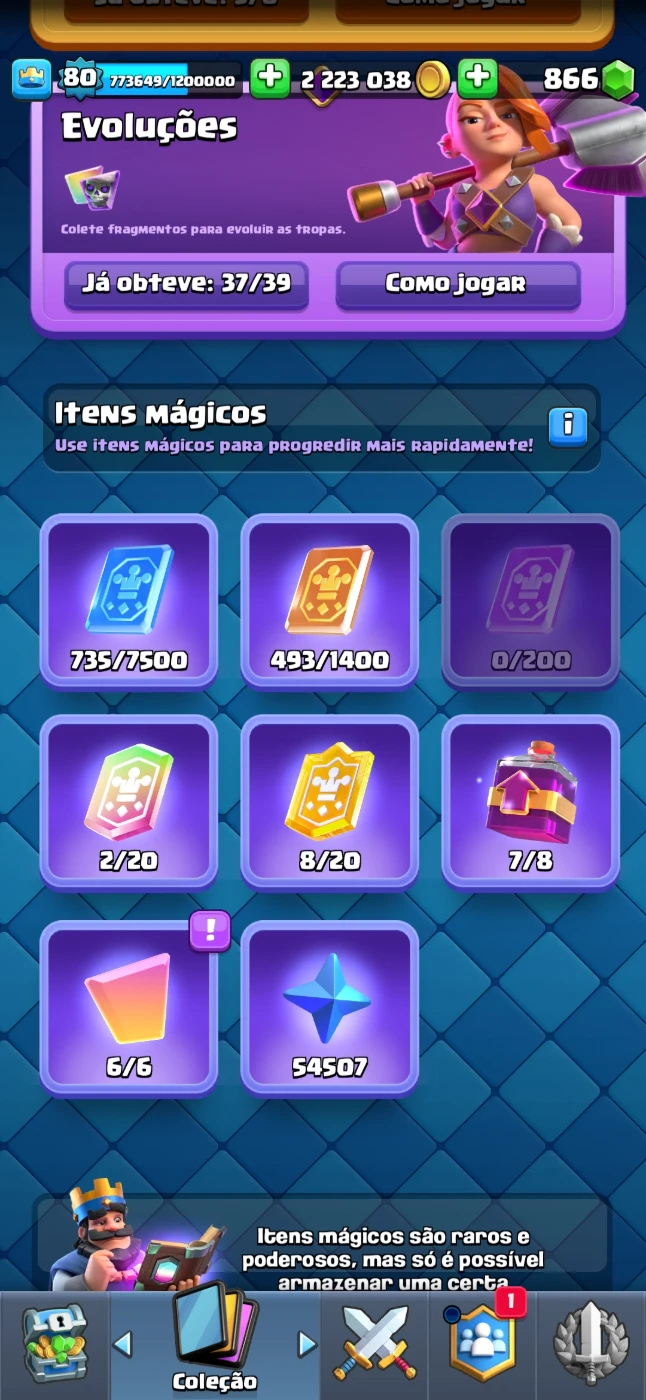Open the golden wild card 8/20
This screenshot has height=1400, width=646.
[x=329, y=802]
